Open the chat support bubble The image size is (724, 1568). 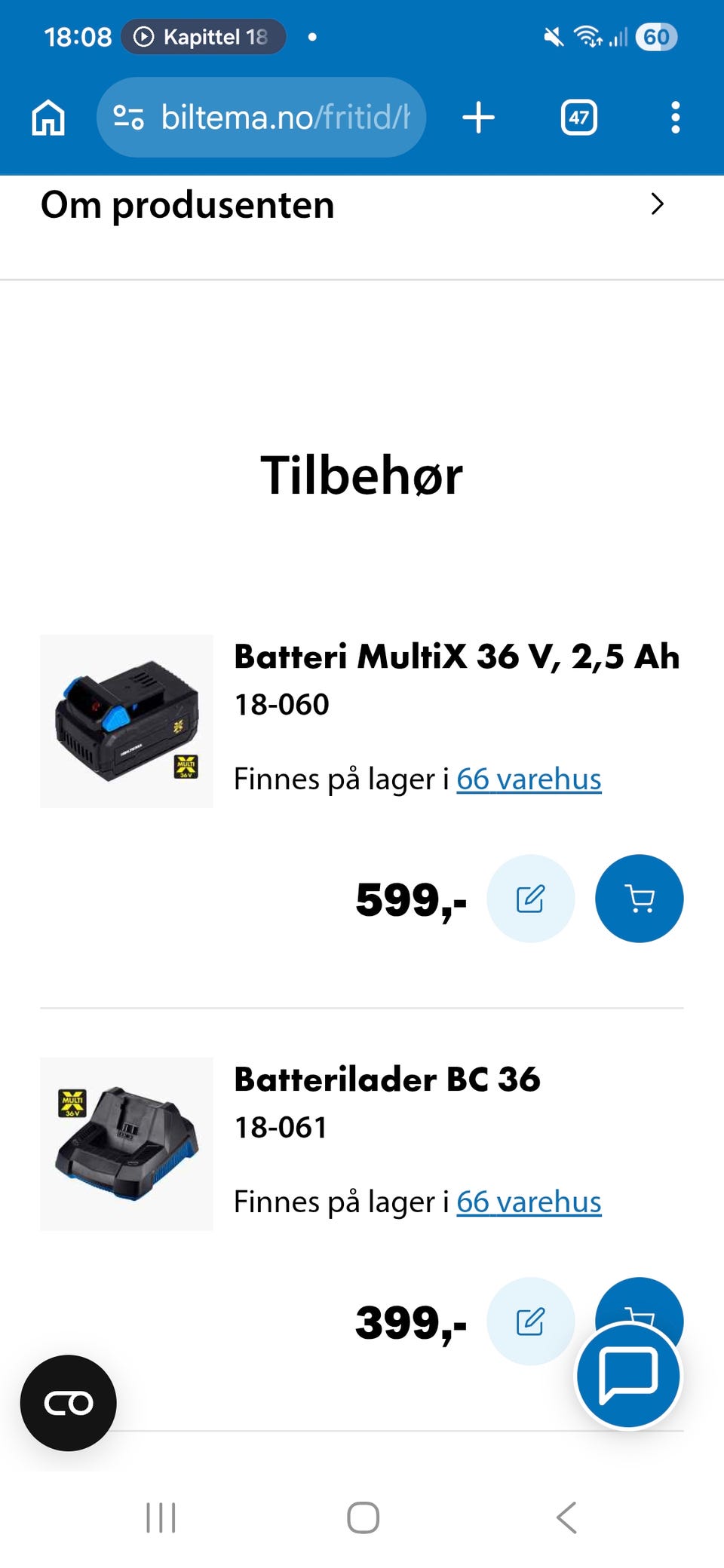(x=628, y=1376)
